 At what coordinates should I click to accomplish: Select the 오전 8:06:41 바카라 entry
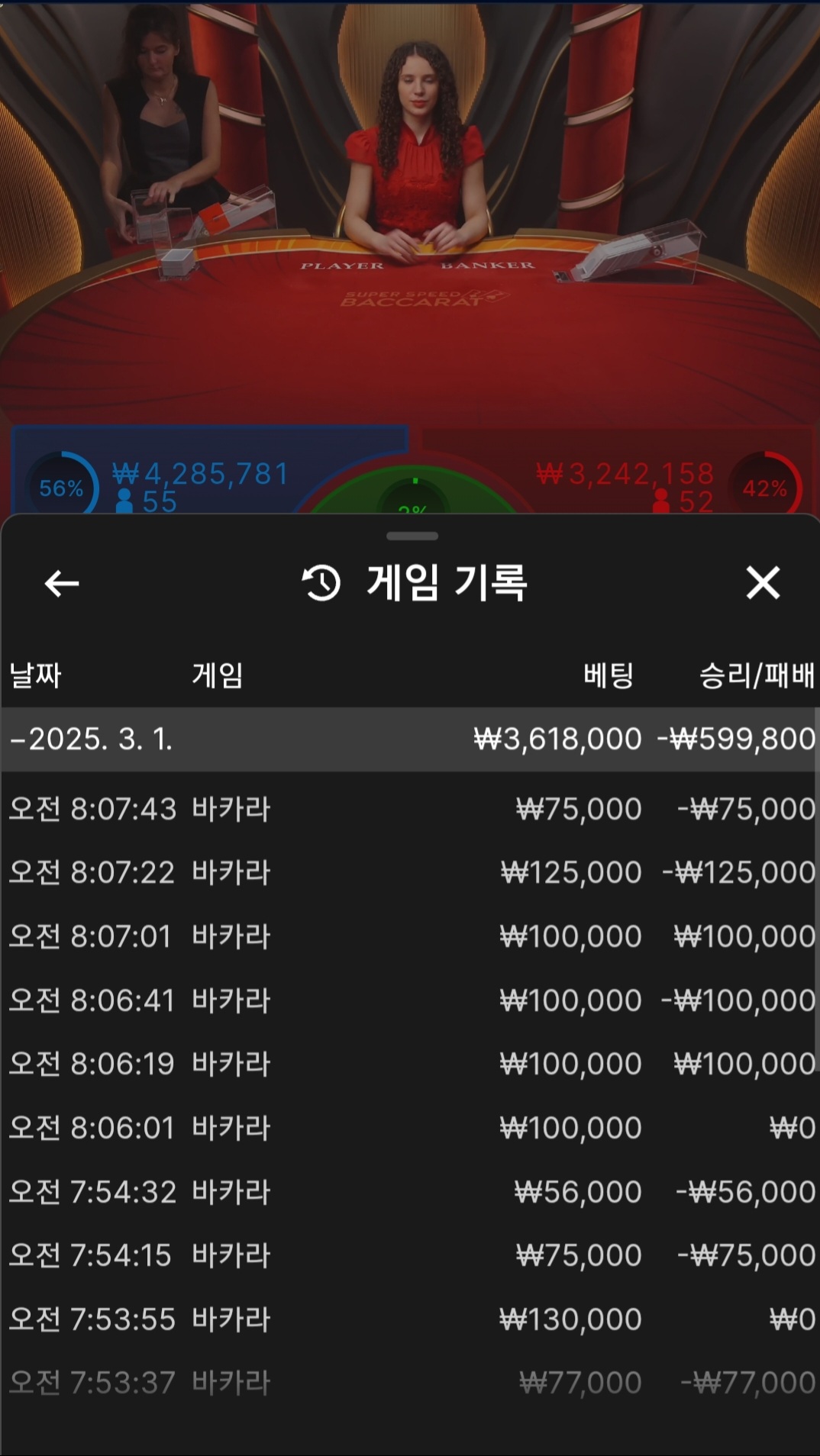pyautogui.click(x=410, y=1000)
